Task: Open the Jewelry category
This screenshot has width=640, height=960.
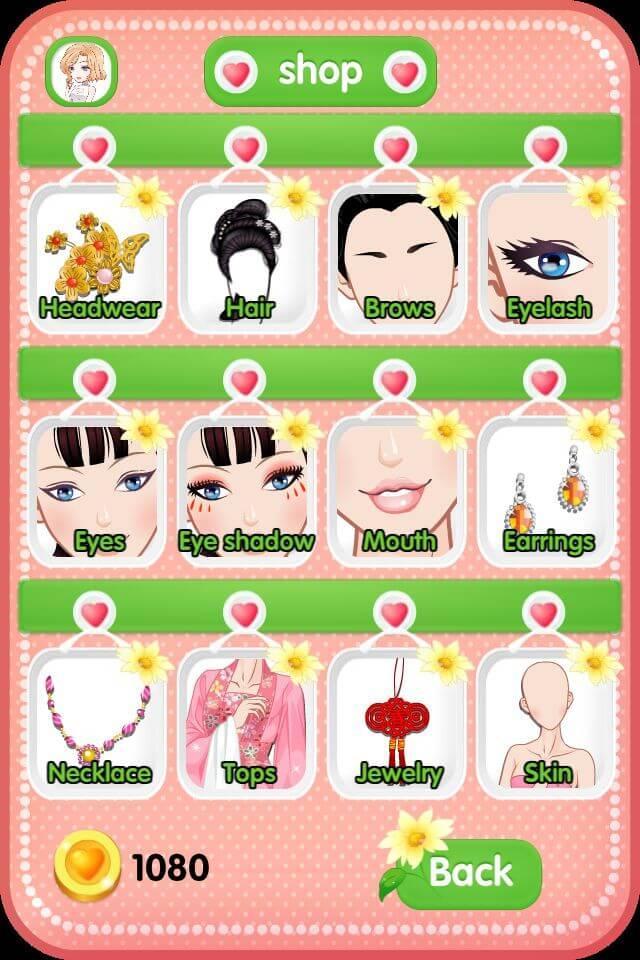Action: (397, 722)
